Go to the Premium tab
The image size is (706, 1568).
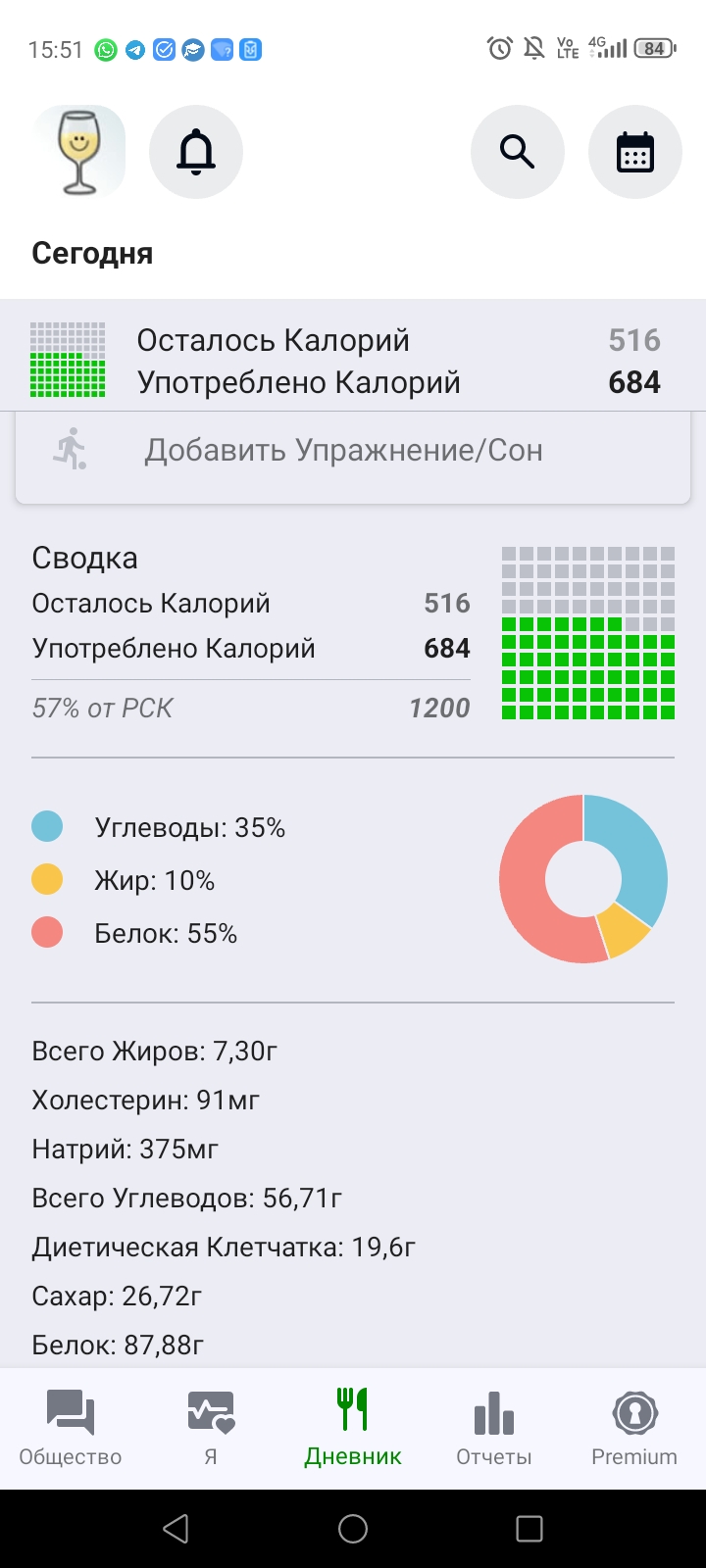click(634, 1428)
